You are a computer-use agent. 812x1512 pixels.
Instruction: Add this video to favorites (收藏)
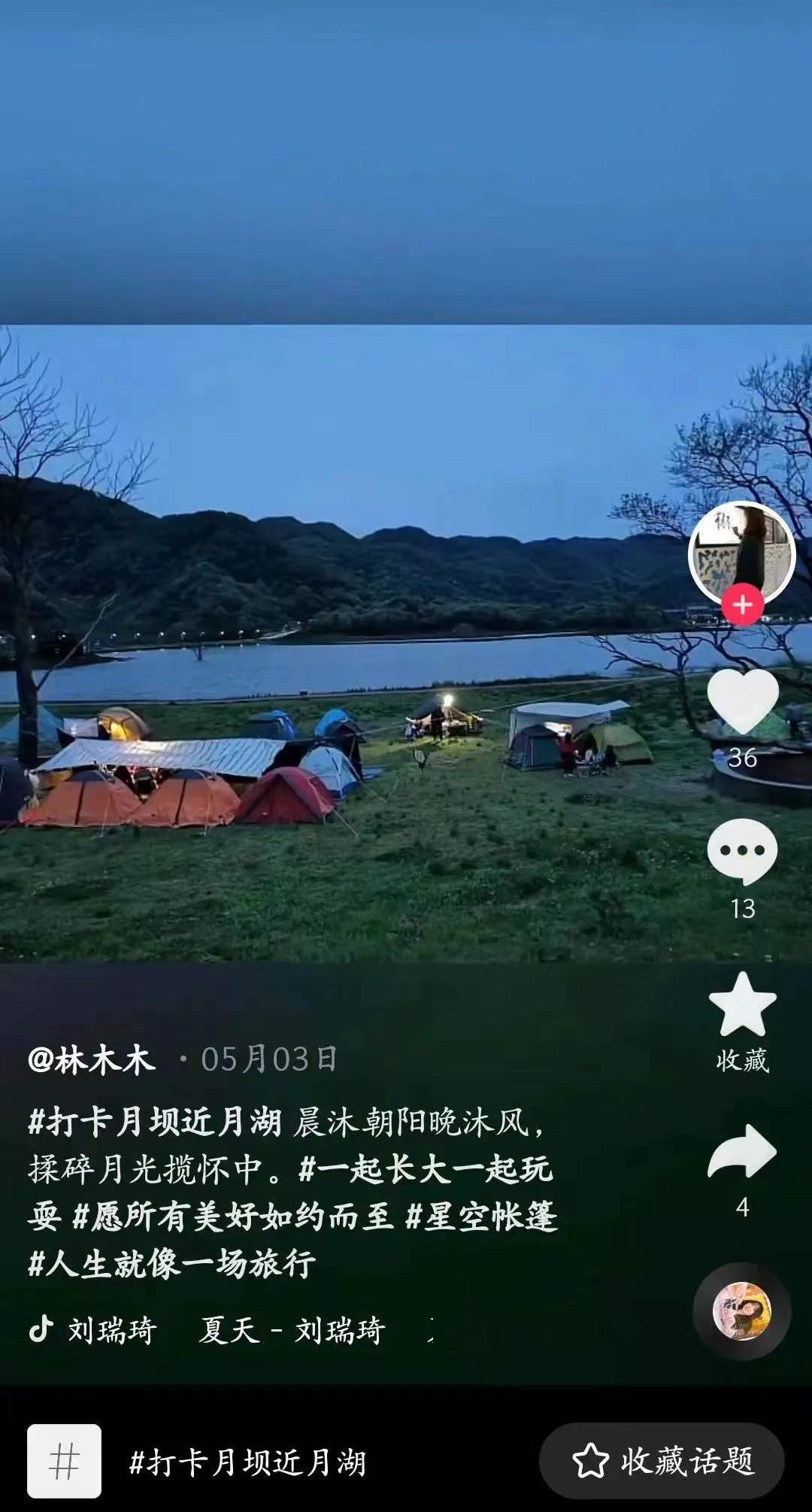point(742,1006)
